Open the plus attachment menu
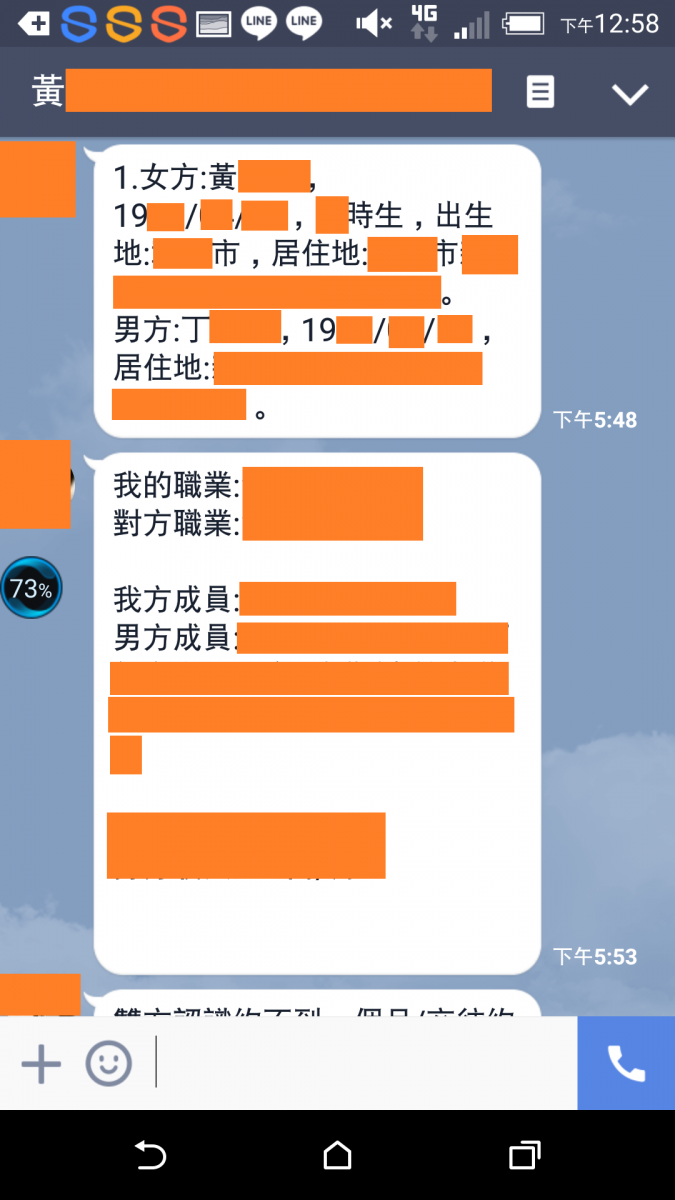This screenshot has width=675, height=1200. (x=41, y=1064)
